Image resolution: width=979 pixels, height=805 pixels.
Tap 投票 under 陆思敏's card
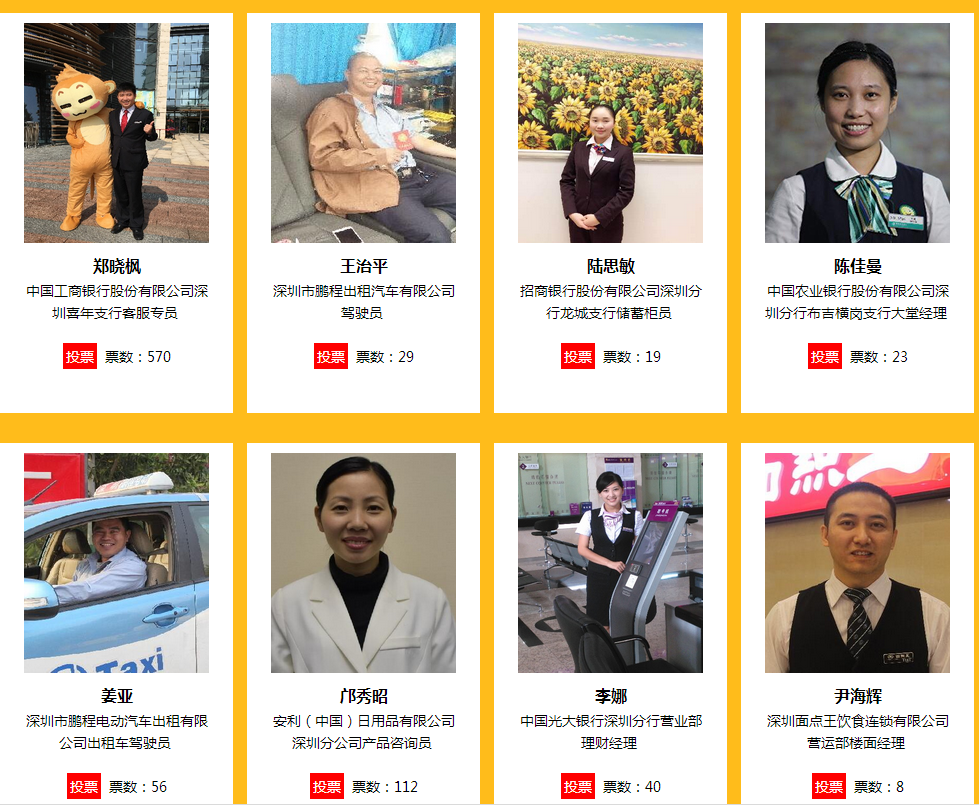tap(577, 356)
